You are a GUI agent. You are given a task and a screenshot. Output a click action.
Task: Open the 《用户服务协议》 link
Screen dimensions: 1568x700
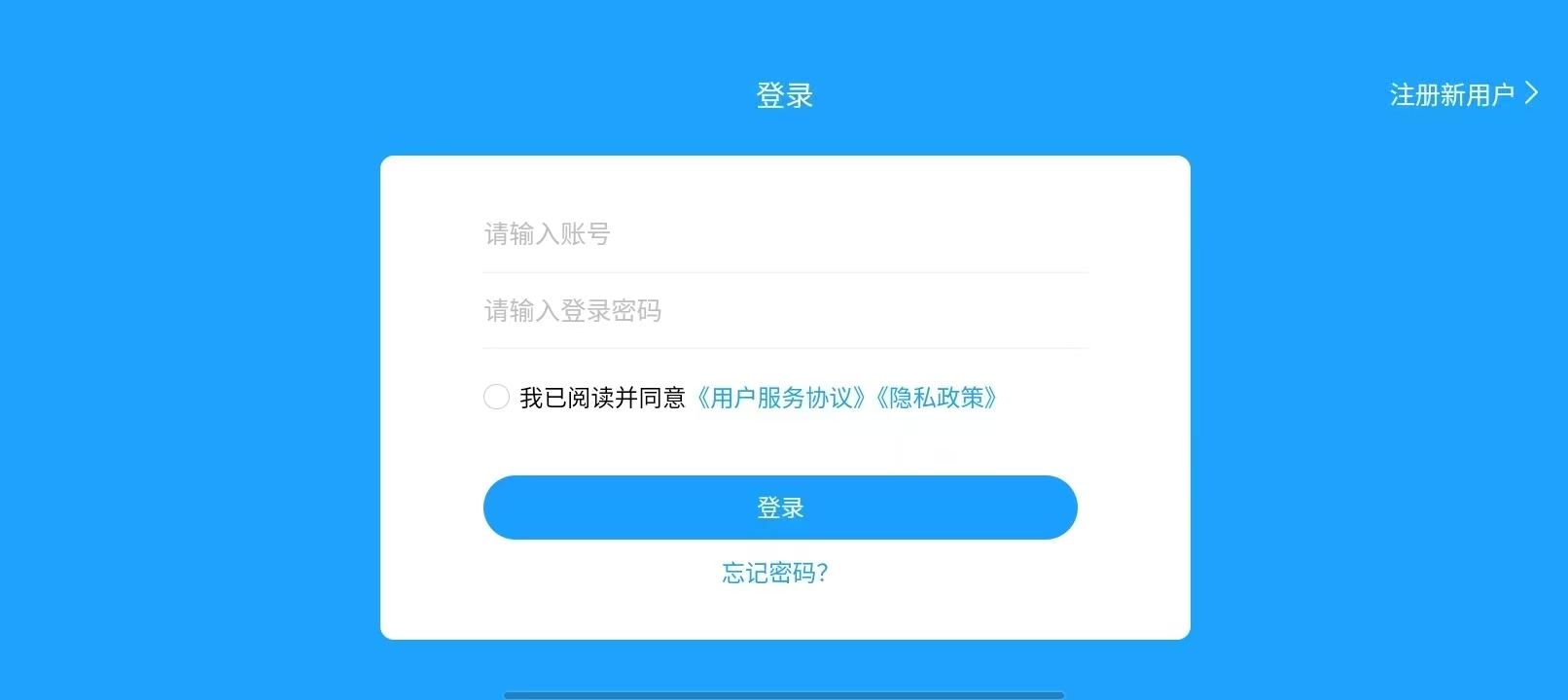pos(780,398)
